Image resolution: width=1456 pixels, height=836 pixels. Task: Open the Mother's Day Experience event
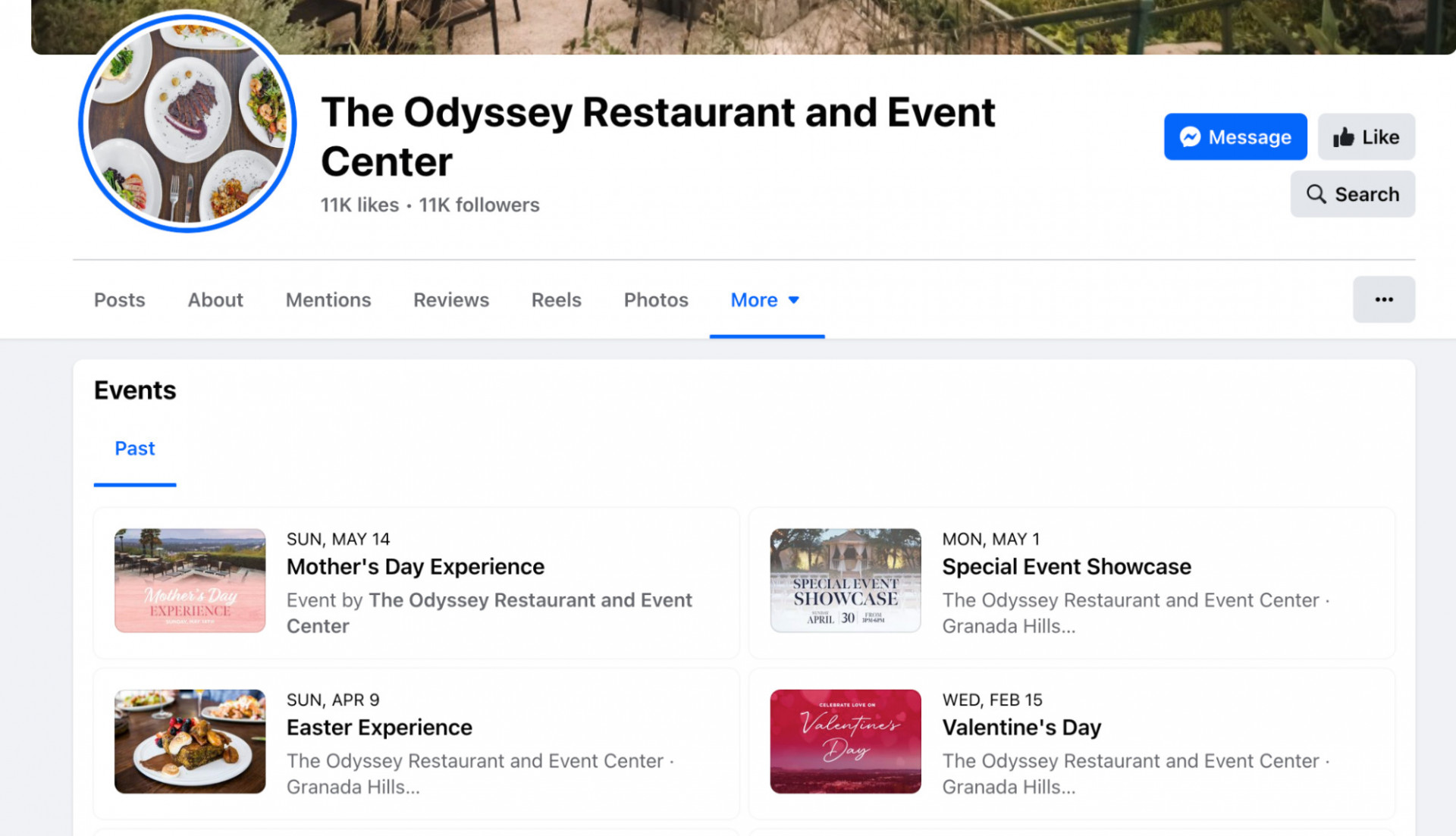[x=415, y=567]
